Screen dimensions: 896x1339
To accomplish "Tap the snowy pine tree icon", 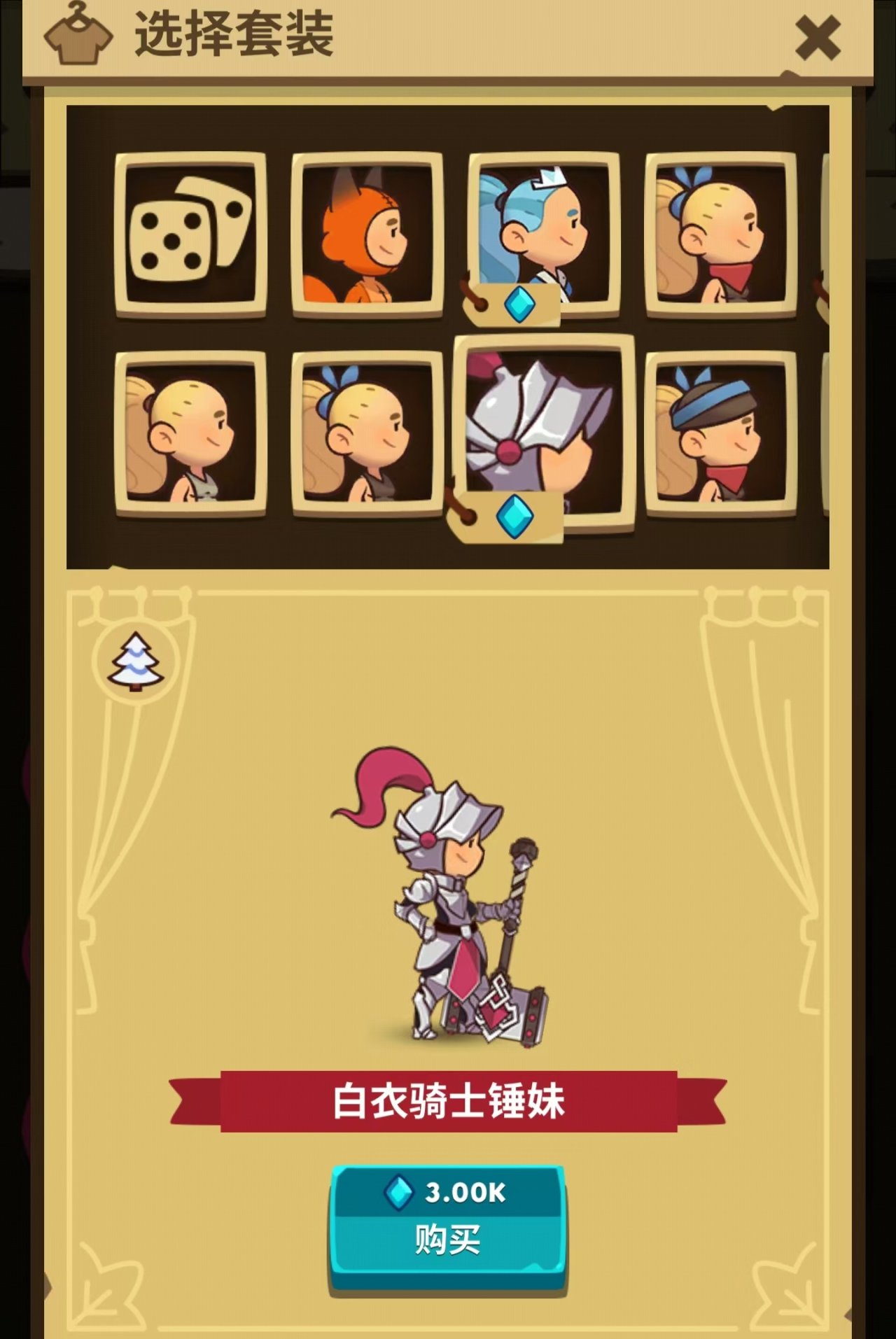I will (136, 661).
